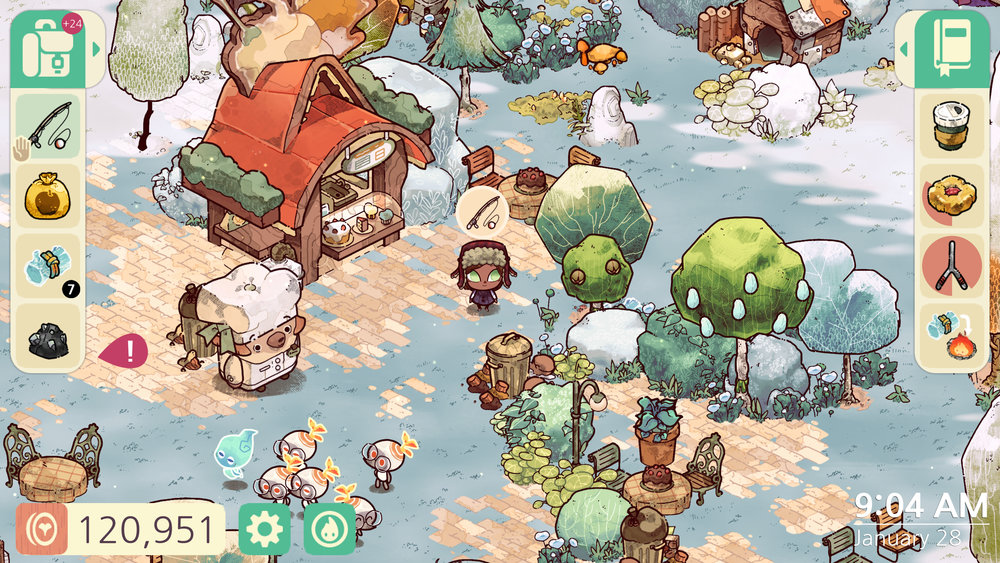Select the fishing rod tool

[x=48, y=128]
